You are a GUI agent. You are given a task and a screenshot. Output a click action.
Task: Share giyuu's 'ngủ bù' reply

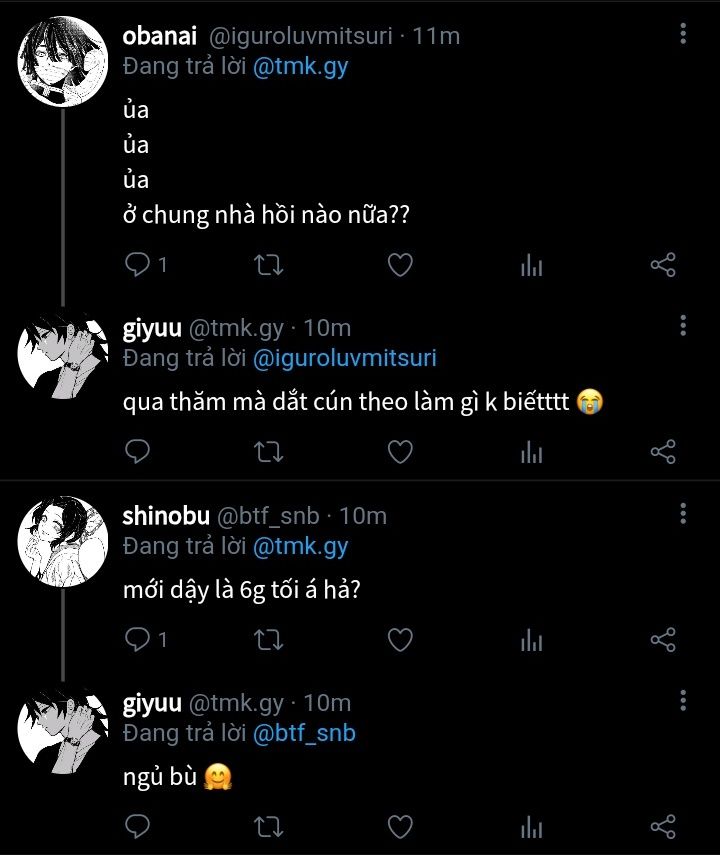(x=663, y=826)
